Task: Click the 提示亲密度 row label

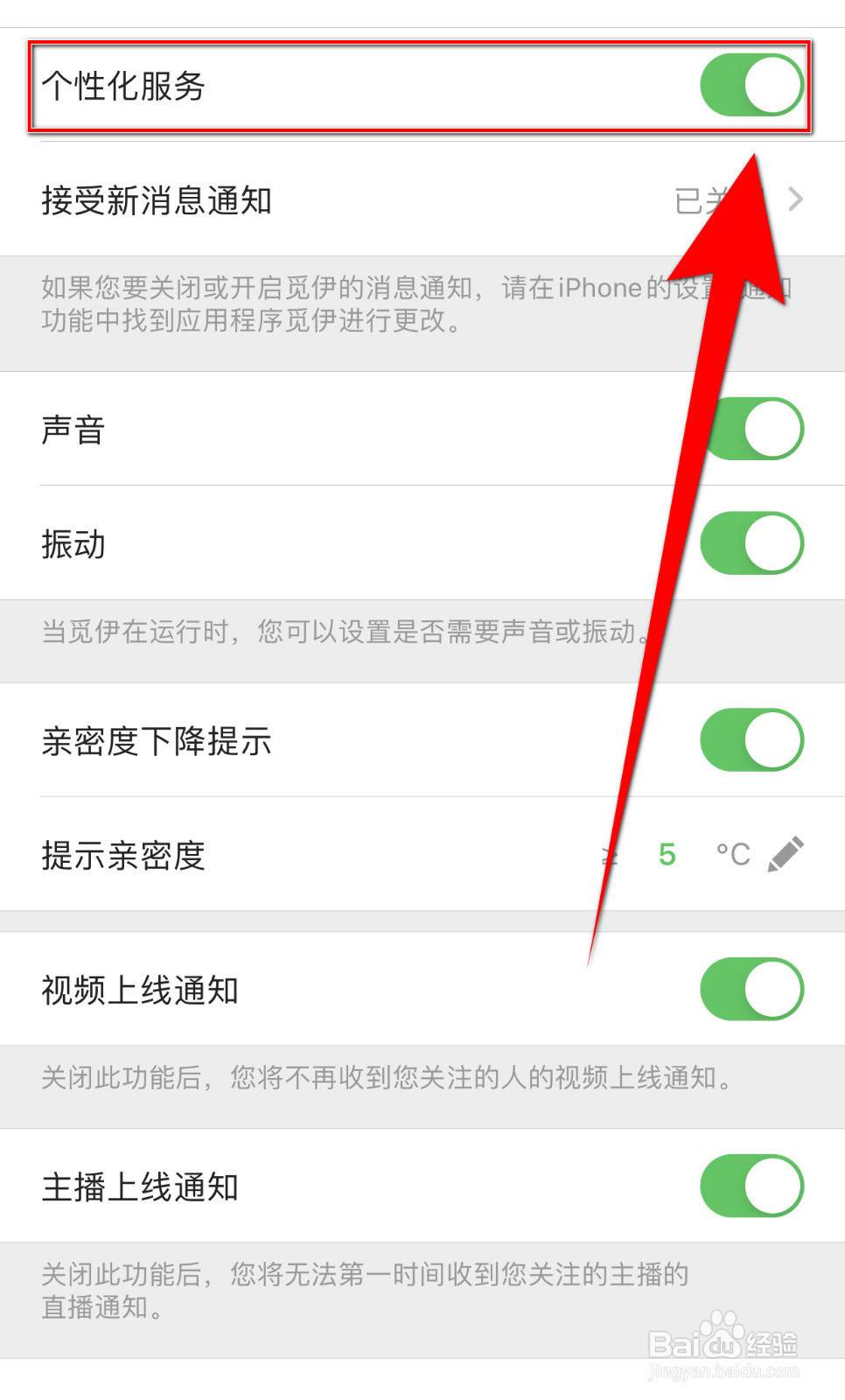Action: pyautogui.click(x=124, y=855)
